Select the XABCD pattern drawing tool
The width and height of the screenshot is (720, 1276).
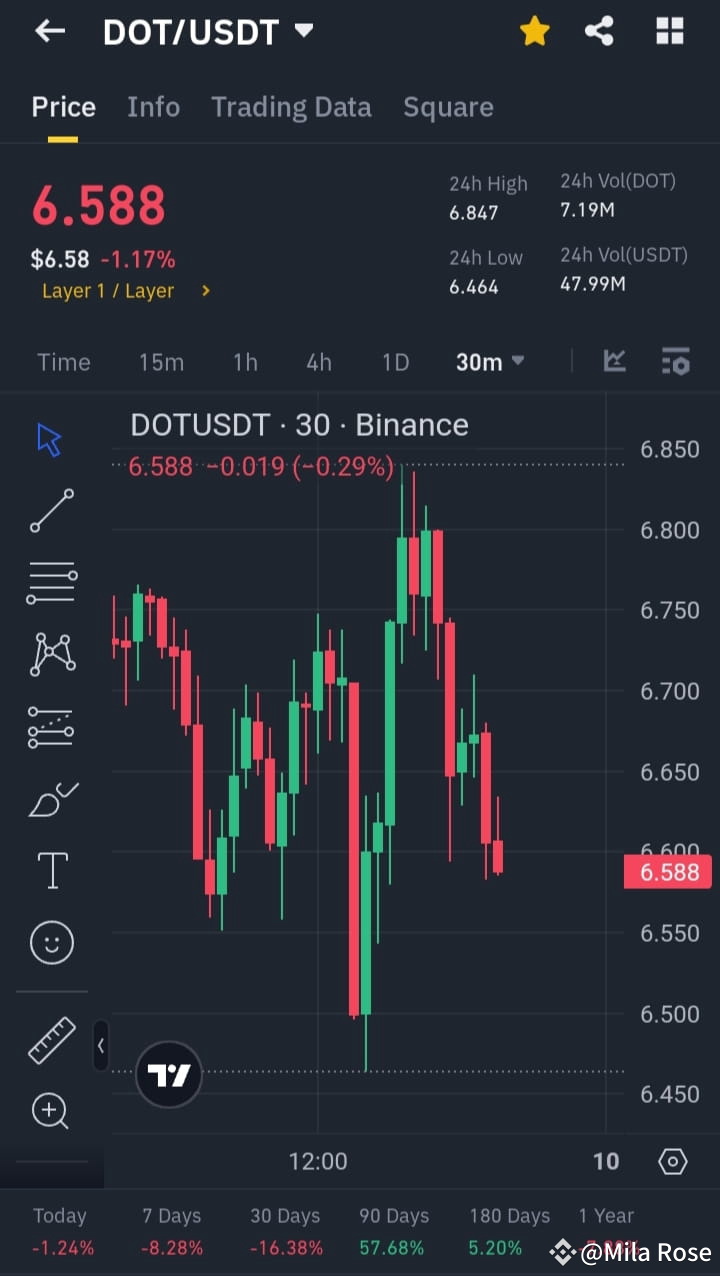[52, 653]
